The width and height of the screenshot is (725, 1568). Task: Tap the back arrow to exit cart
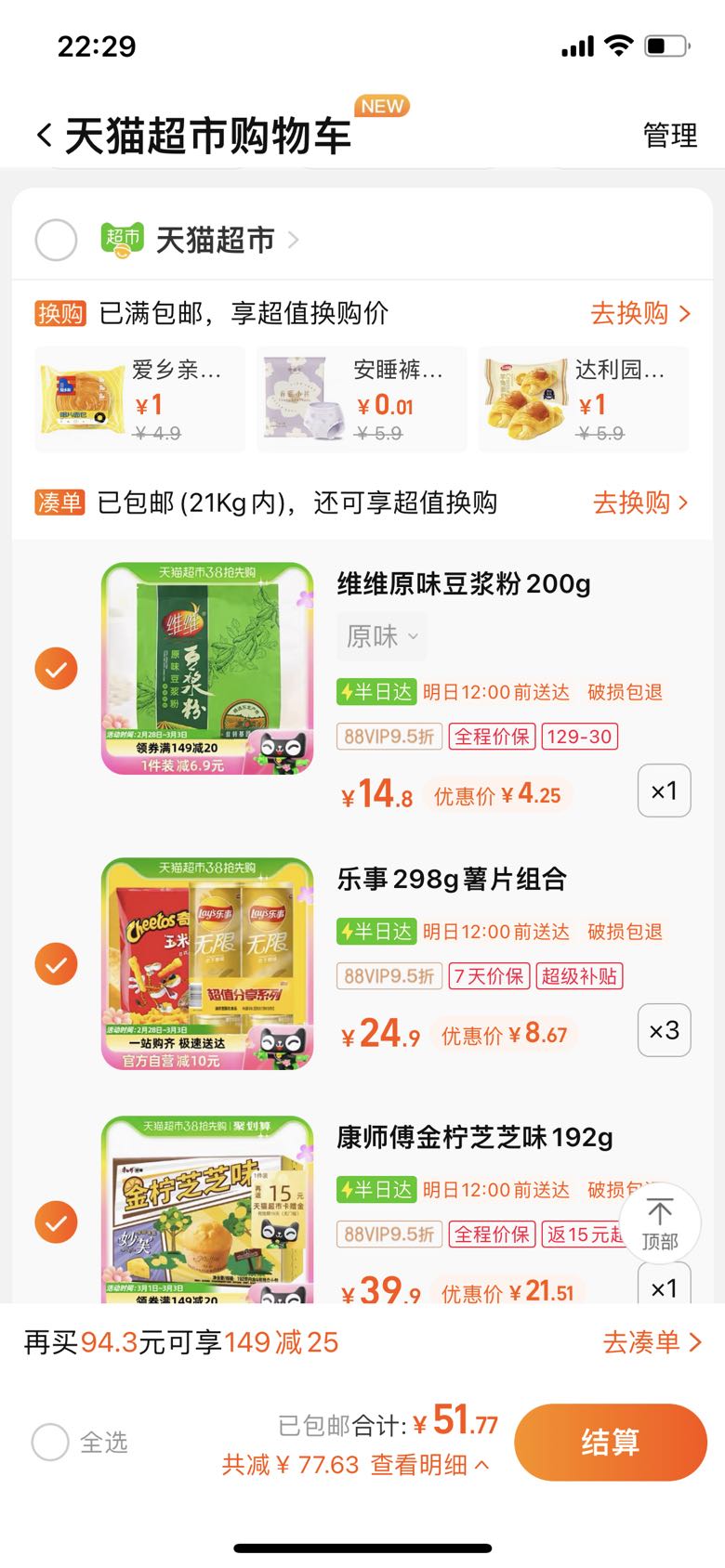click(x=43, y=135)
